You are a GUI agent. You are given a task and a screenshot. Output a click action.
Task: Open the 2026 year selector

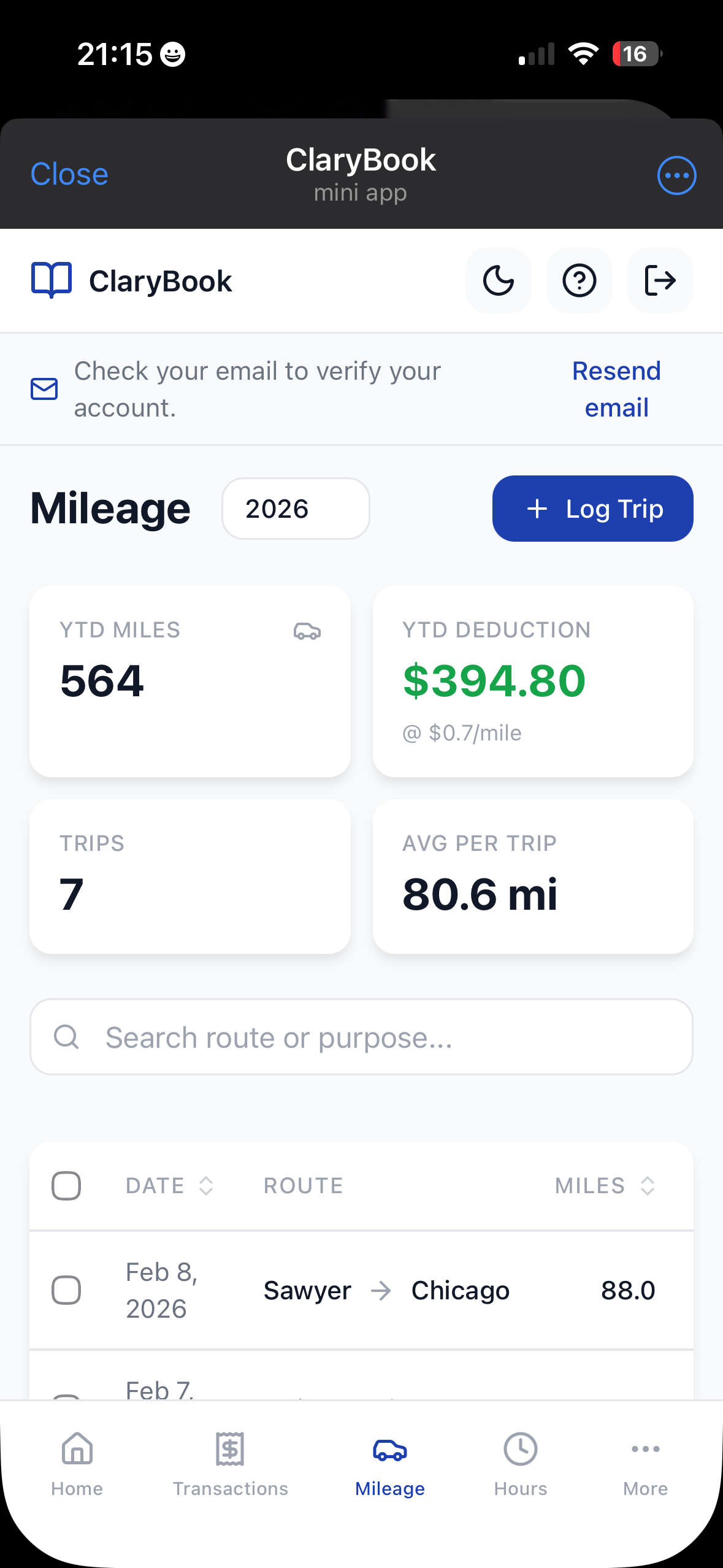pyautogui.click(x=295, y=508)
